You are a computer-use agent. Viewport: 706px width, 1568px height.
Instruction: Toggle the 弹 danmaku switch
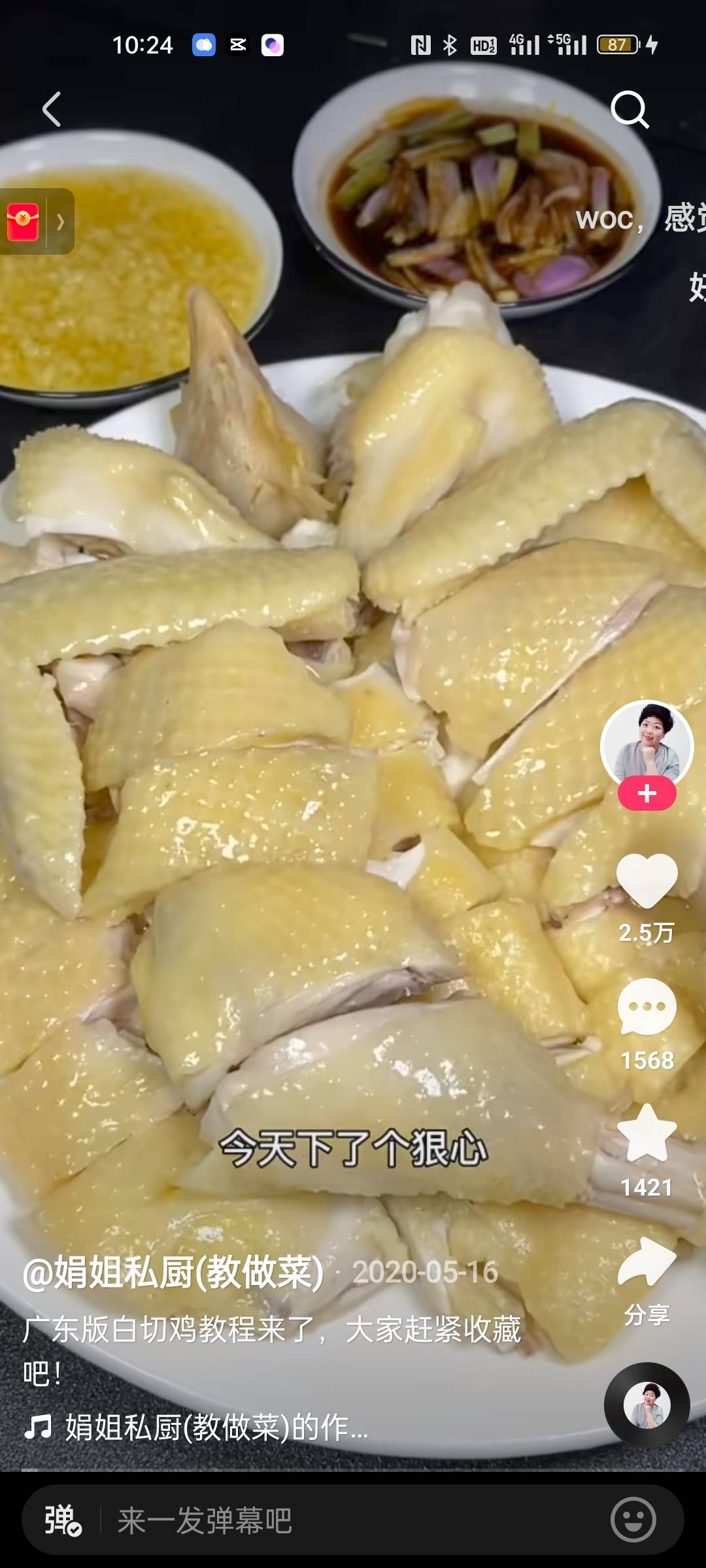[x=62, y=1520]
